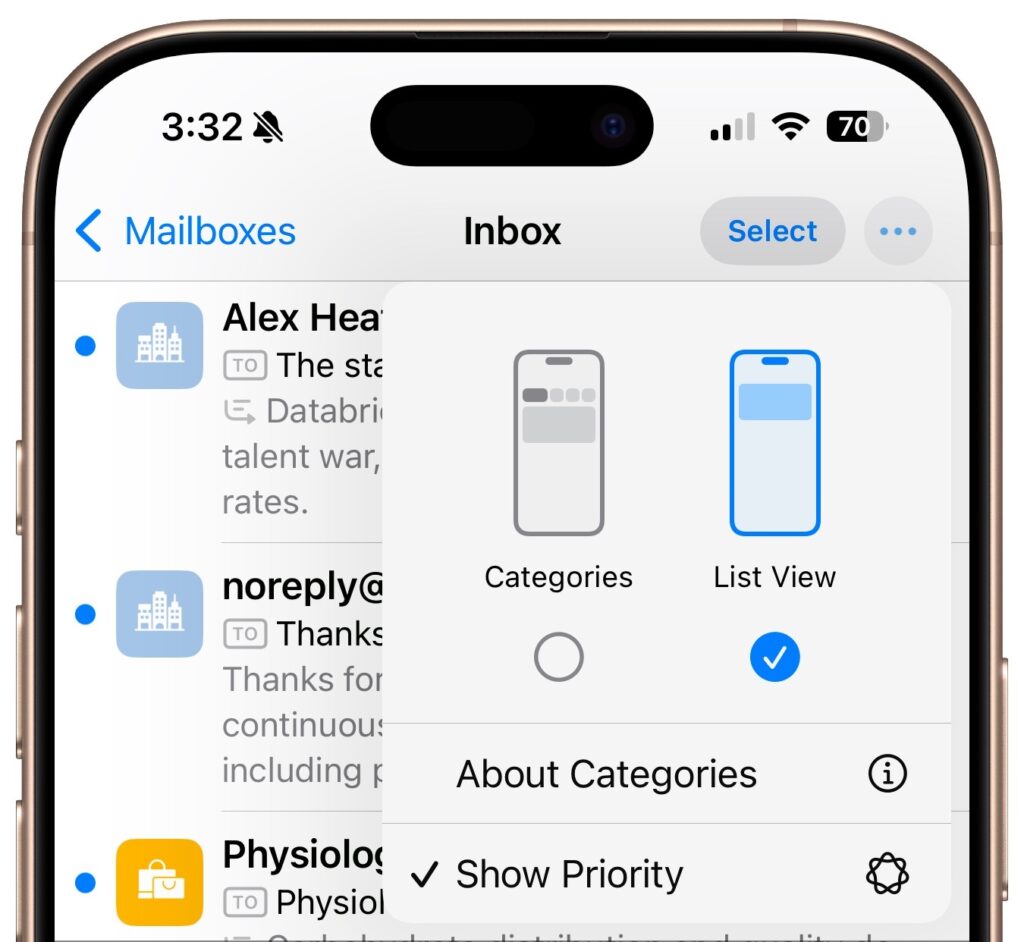The image size is (1024, 942).
Task: Tap the Select button
Action: point(772,232)
